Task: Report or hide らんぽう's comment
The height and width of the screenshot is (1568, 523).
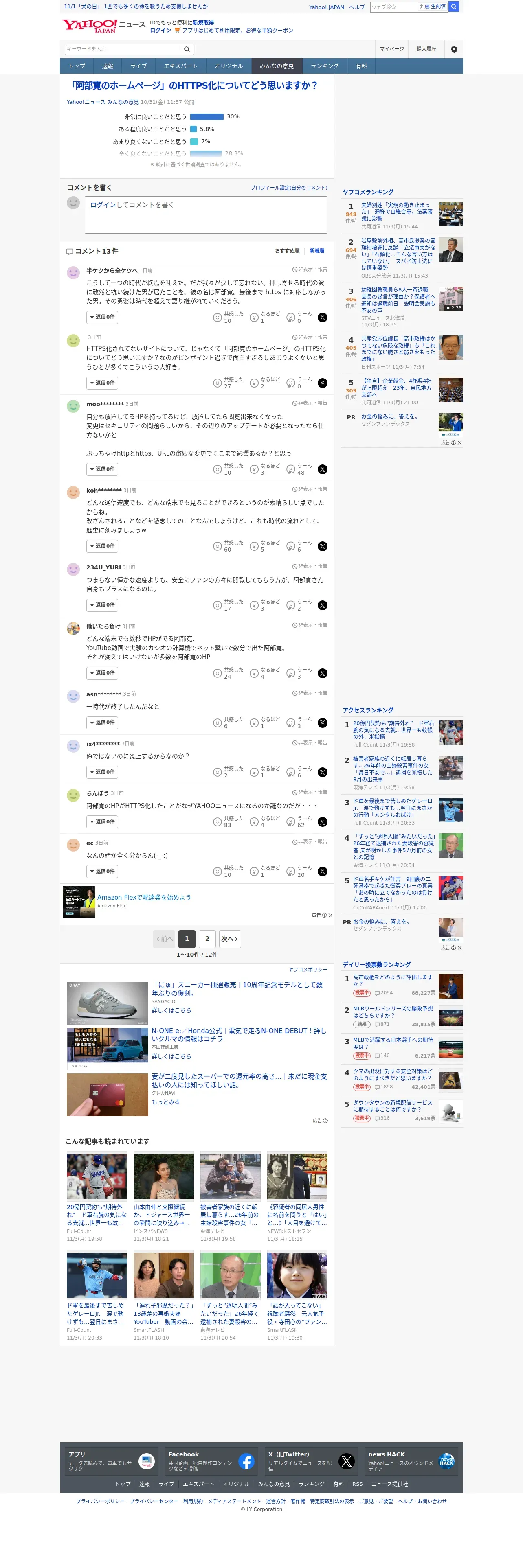Action: 309,792
